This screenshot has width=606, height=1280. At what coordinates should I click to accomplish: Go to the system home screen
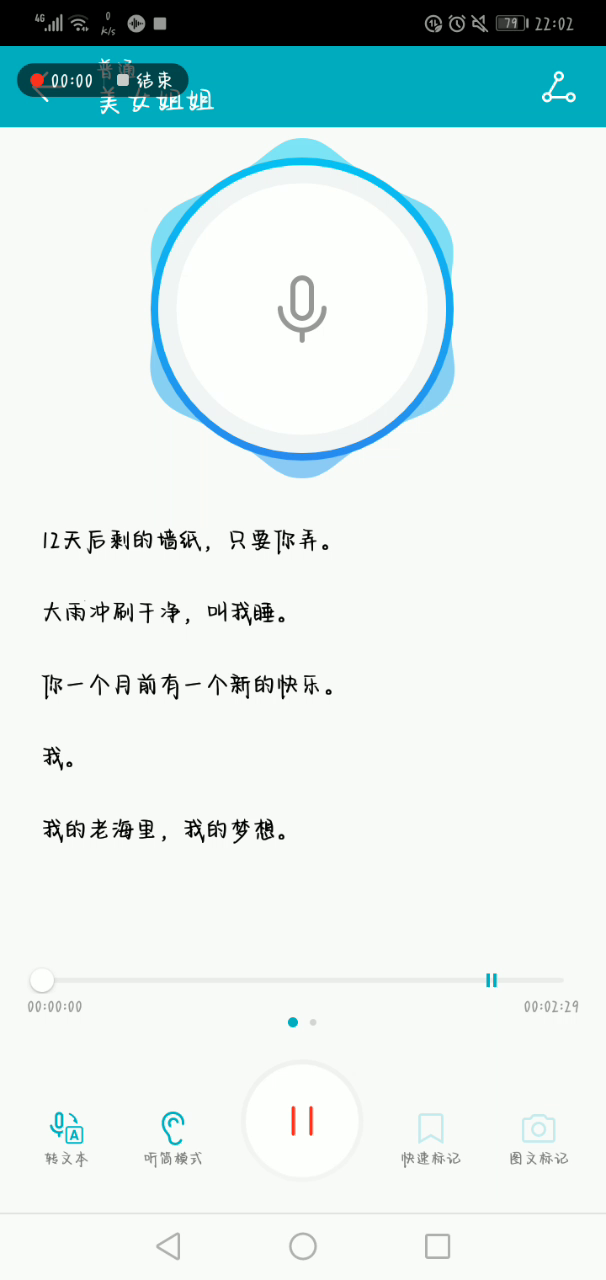303,1246
